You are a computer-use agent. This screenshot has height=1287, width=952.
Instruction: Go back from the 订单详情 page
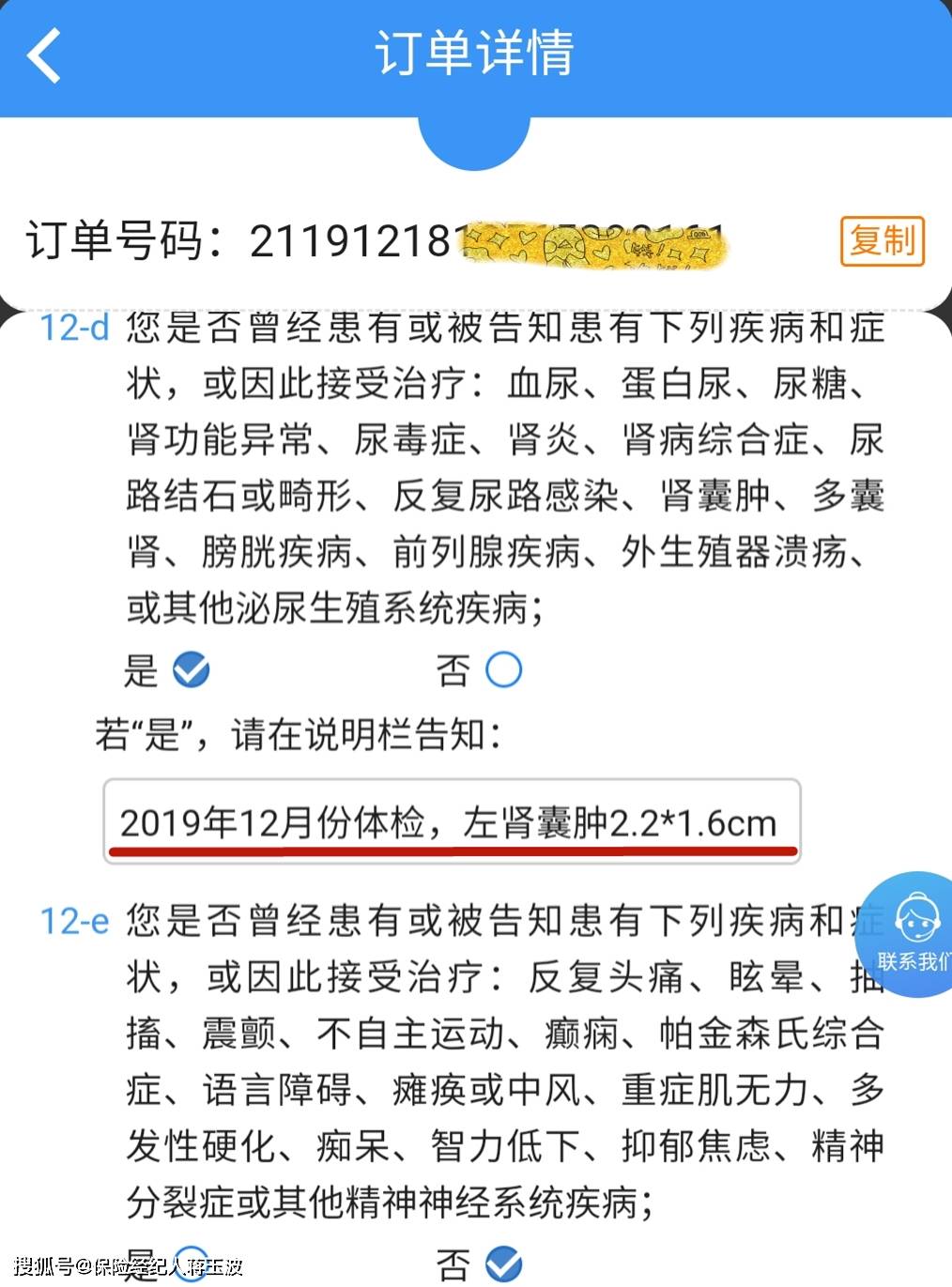click(x=44, y=54)
